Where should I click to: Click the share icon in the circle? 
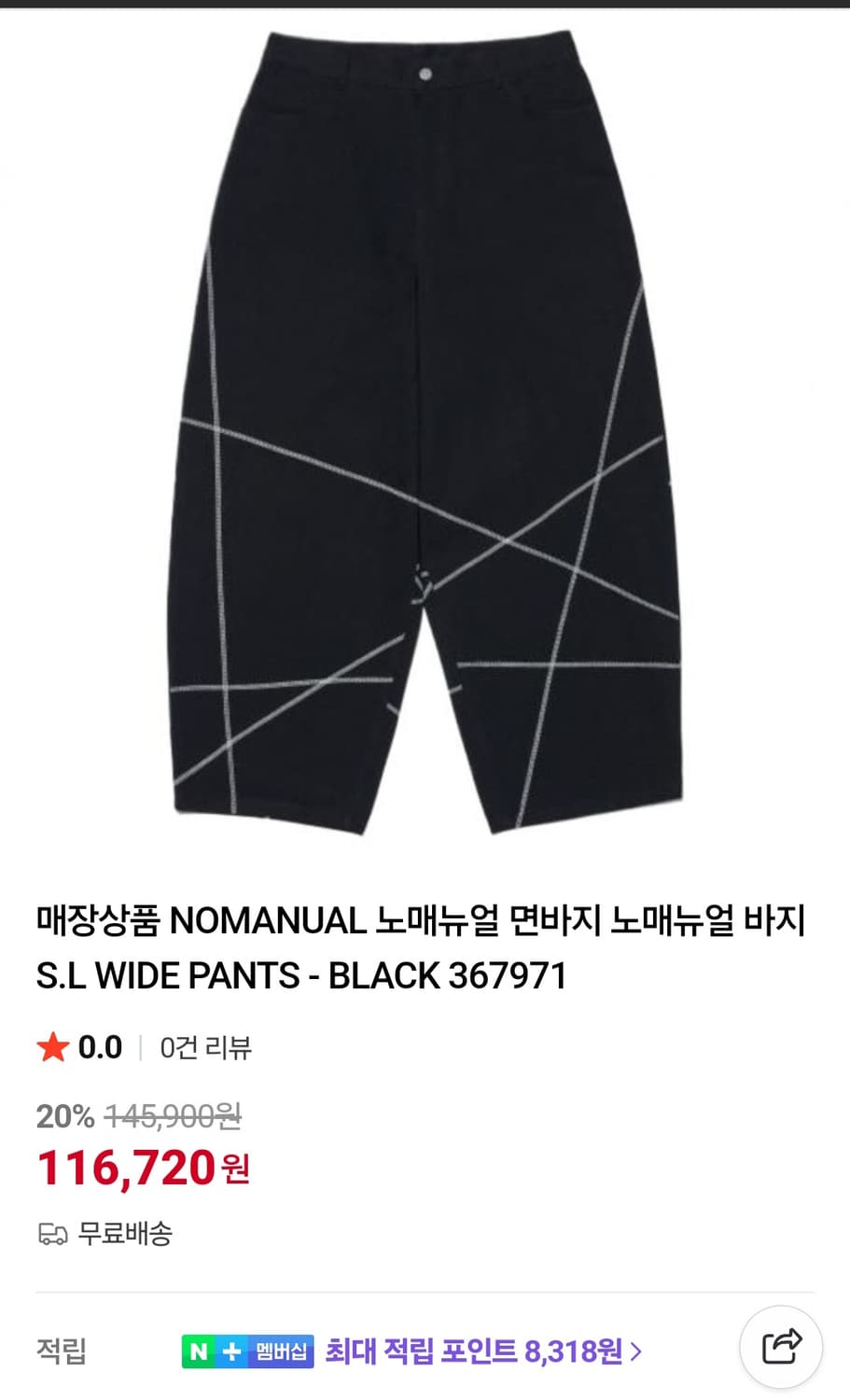[782, 1347]
